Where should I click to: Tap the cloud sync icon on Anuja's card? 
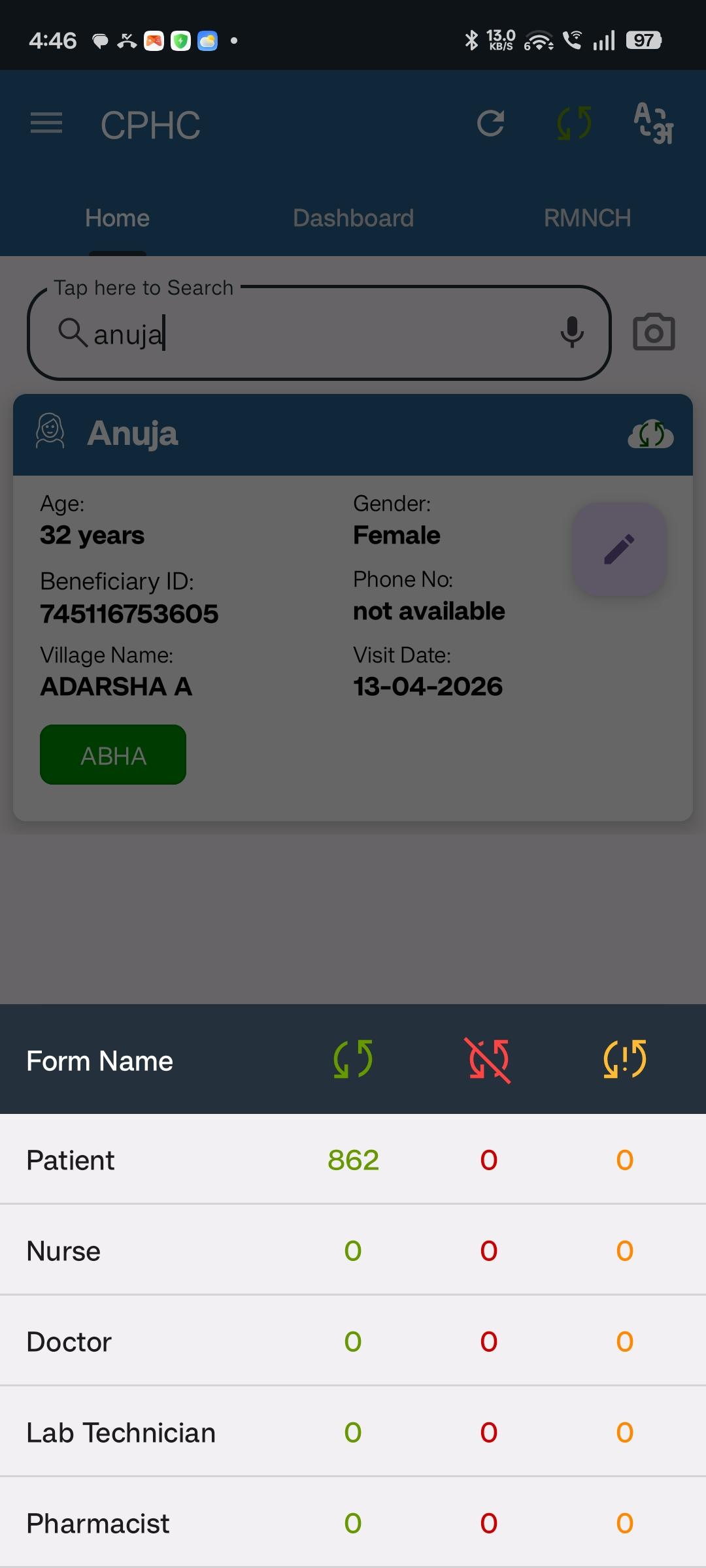coord(651,434)
